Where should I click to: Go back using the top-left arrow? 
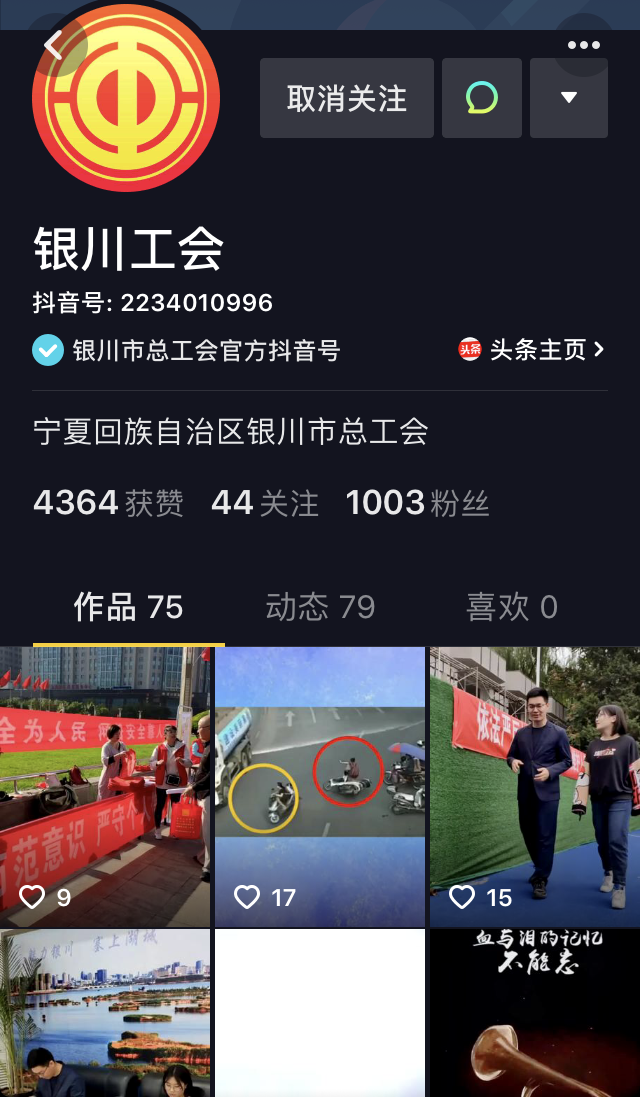(53, 45)
